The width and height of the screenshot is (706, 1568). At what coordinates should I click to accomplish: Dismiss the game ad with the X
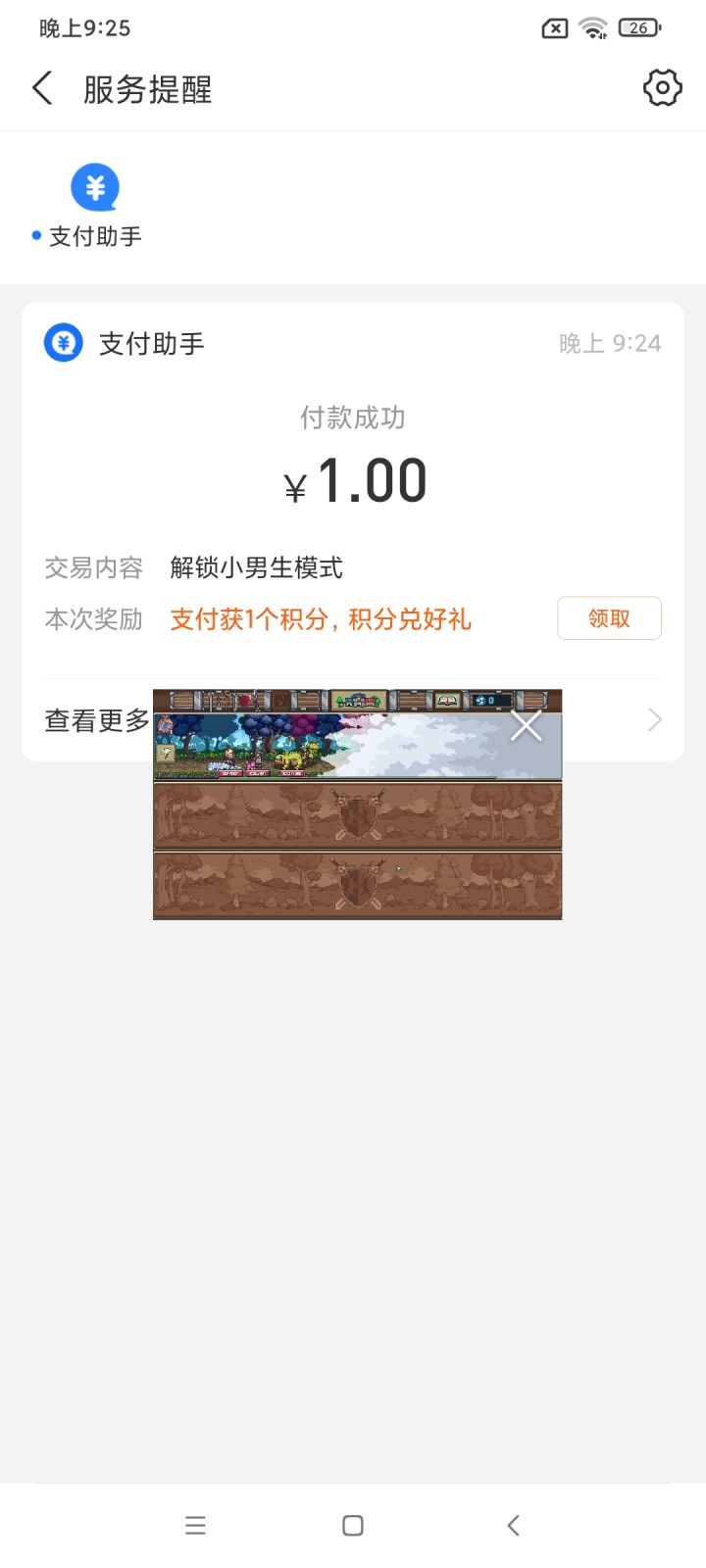(x=526, y=725)
